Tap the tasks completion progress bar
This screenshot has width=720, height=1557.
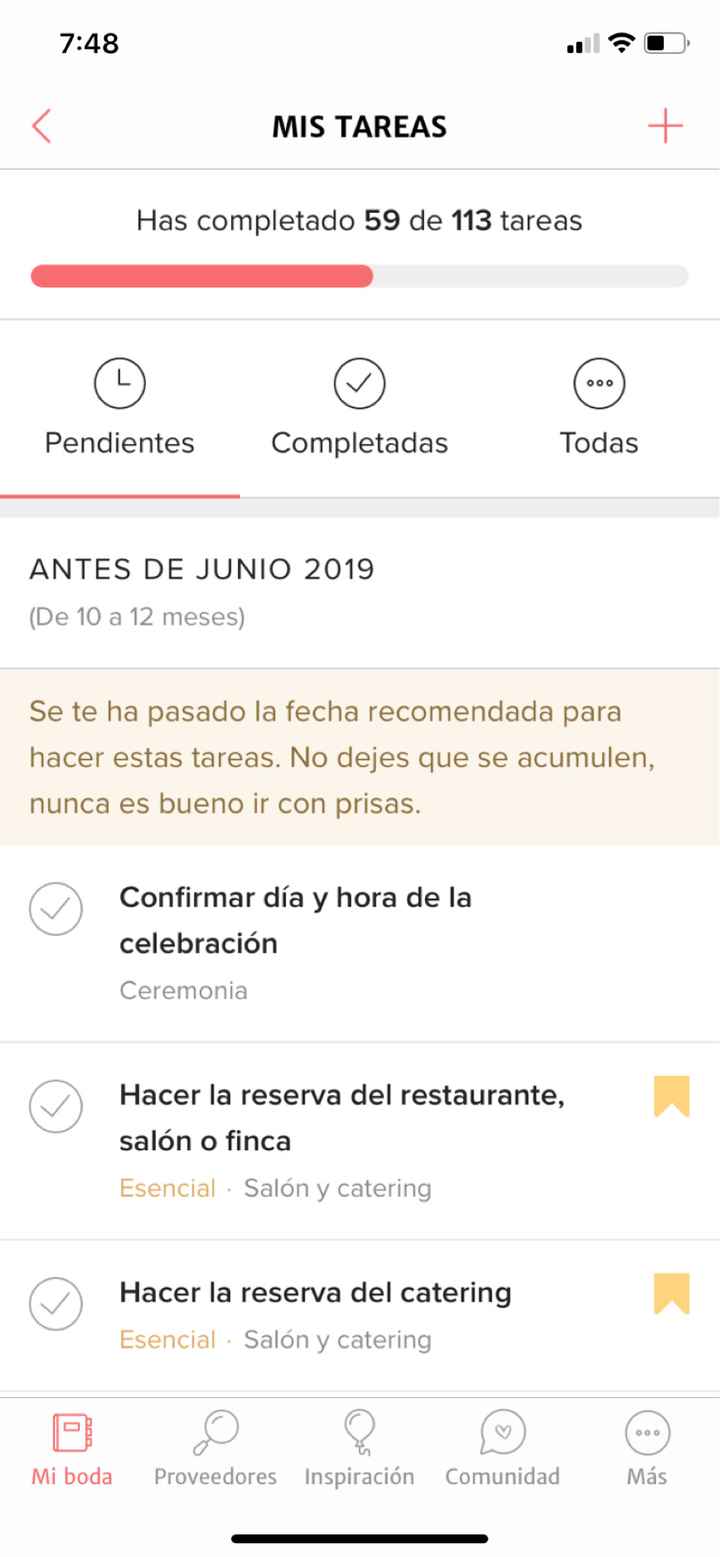pos(360,275)
